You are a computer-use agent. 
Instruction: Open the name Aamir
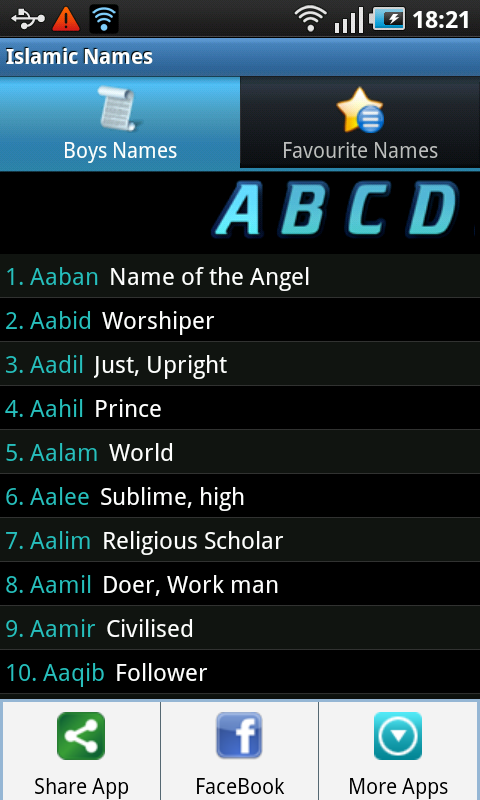coord(240,628)
